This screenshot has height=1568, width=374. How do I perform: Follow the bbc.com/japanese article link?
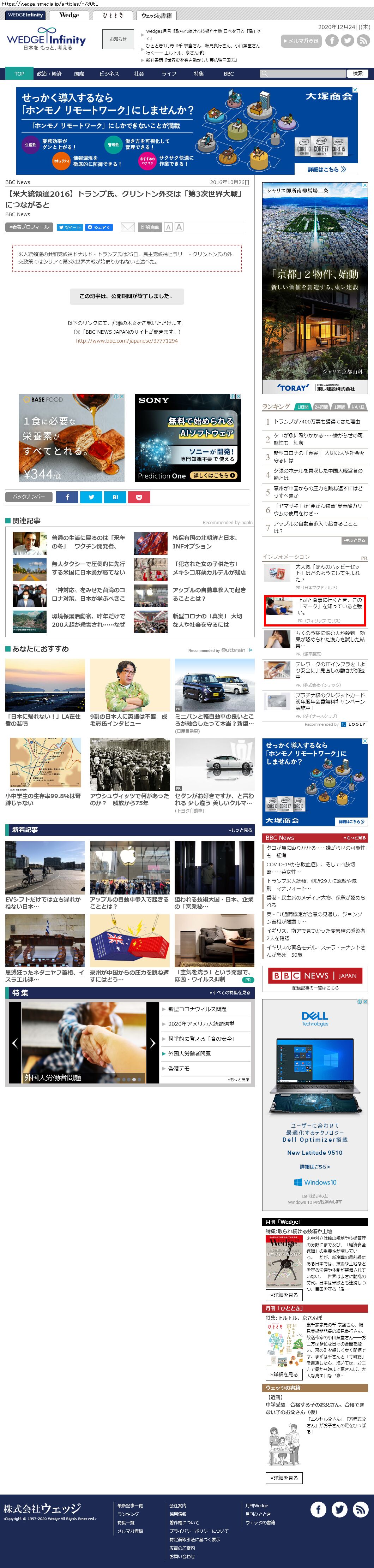pos(127,341)
